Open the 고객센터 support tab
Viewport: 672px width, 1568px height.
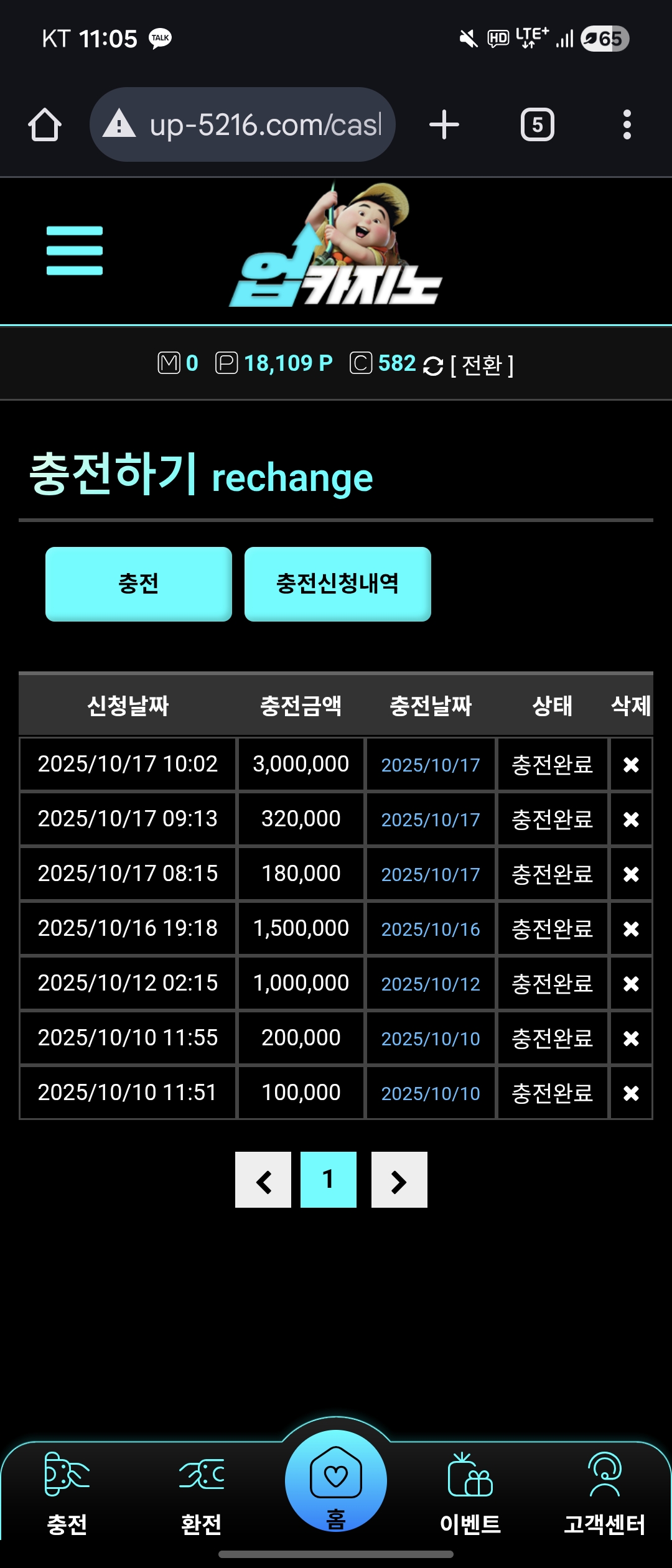click(604, 1493)
